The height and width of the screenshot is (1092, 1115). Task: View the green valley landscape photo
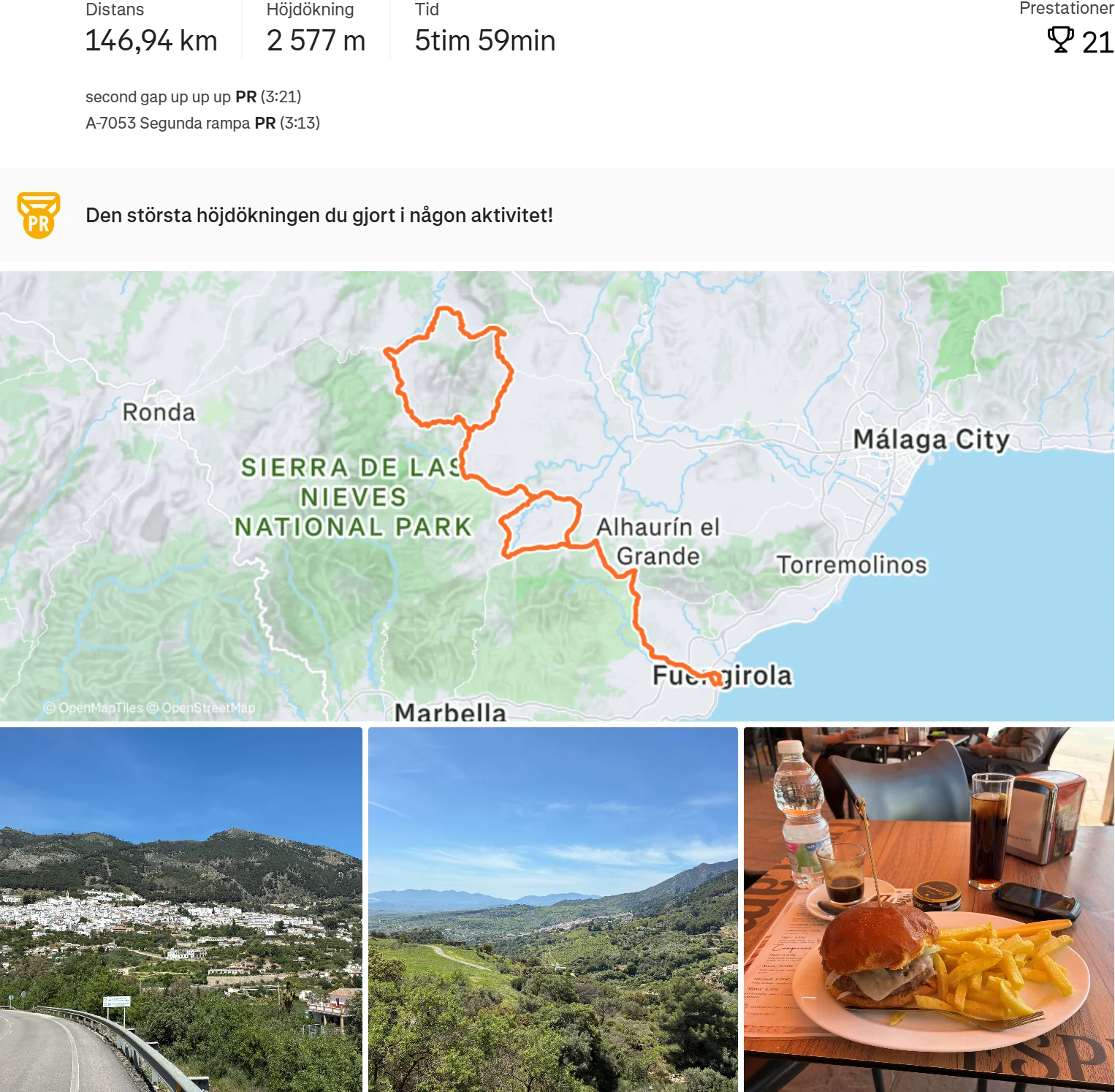click(553, 909)
